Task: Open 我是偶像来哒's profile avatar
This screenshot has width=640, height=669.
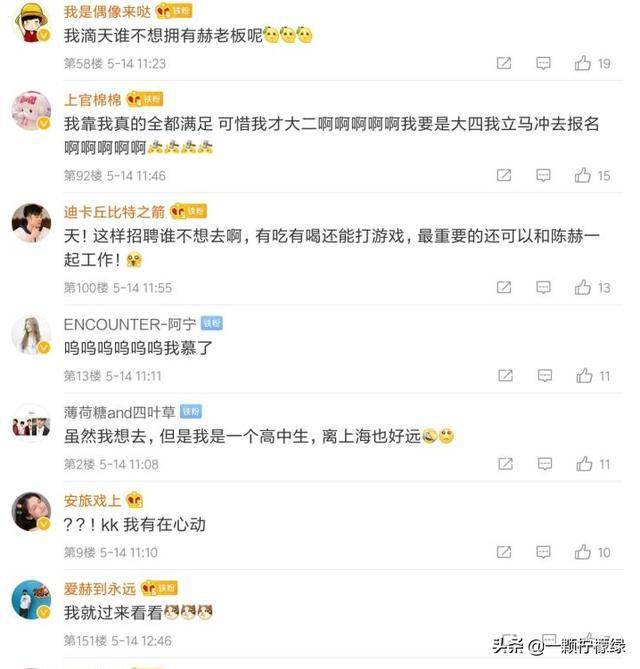Action: click(31, 22)
